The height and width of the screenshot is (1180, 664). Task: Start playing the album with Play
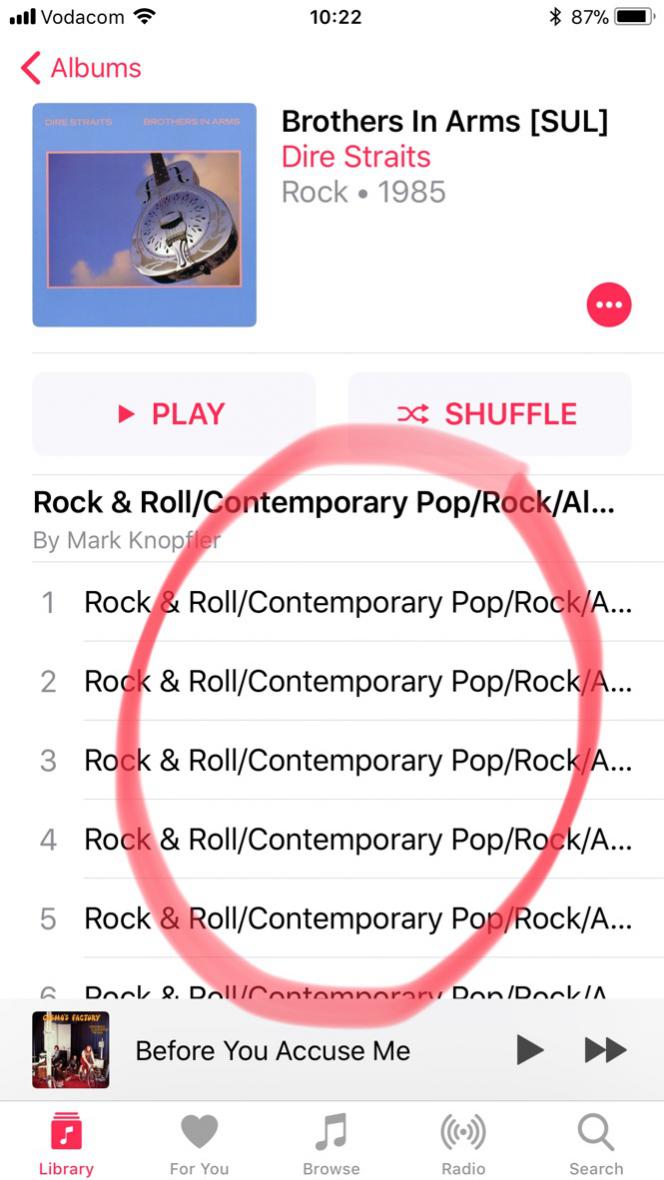coord(173,414)
